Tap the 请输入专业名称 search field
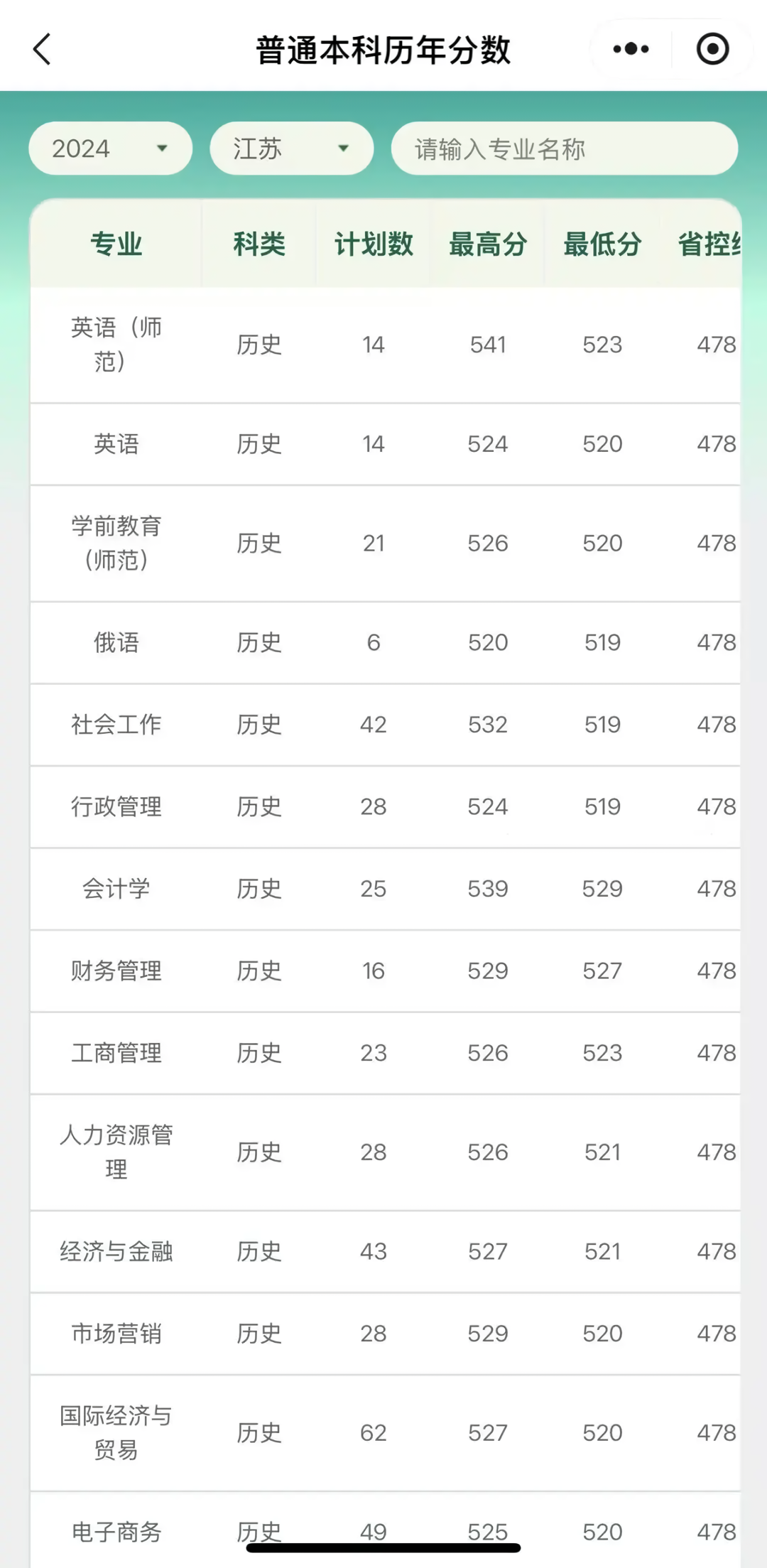Screen dimensions: 767x1568 pyautogui.click(x=564, y=148)
